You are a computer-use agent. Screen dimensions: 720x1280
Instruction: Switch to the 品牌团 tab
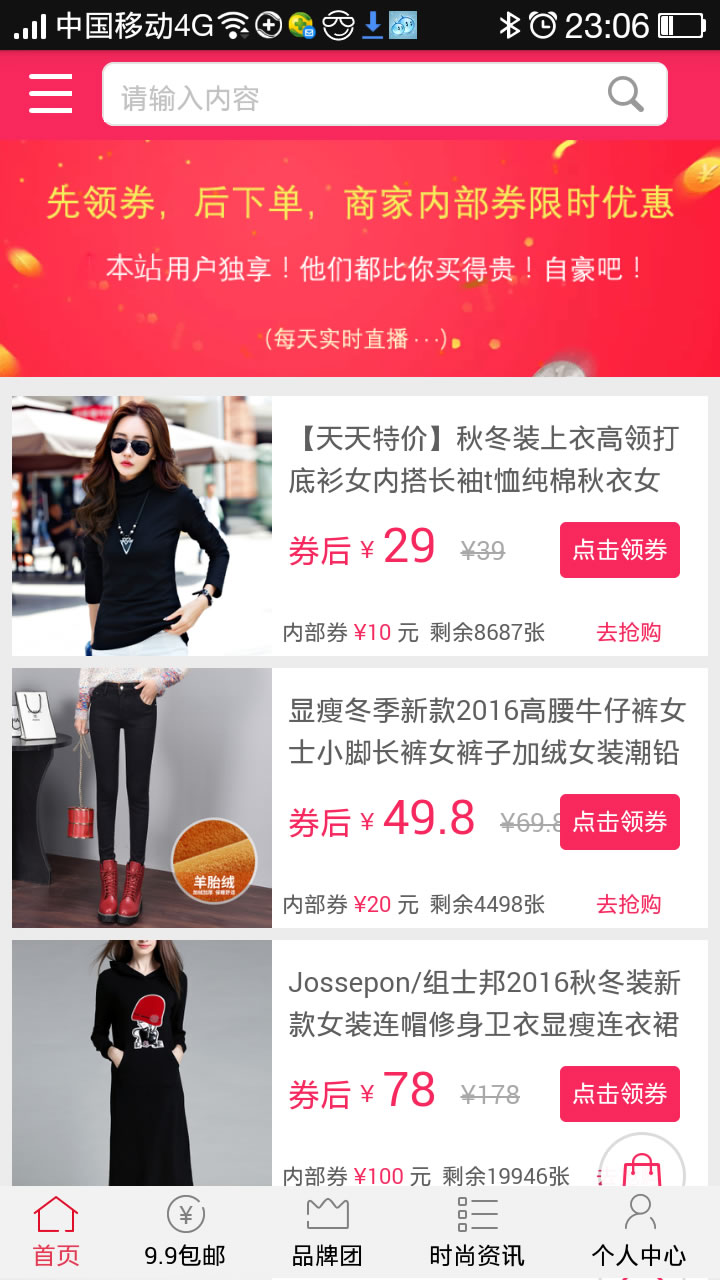tap(327, 1232)
